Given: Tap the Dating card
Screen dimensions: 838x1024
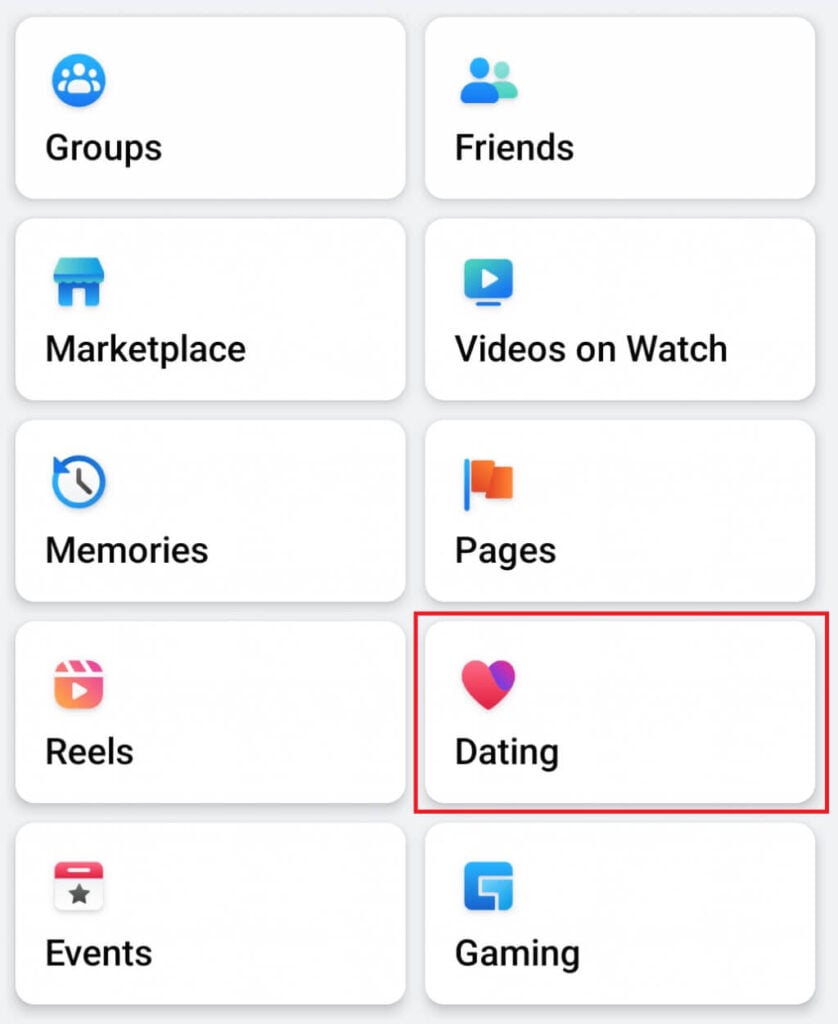Looking at the screenshot, I should pos(620,711).
